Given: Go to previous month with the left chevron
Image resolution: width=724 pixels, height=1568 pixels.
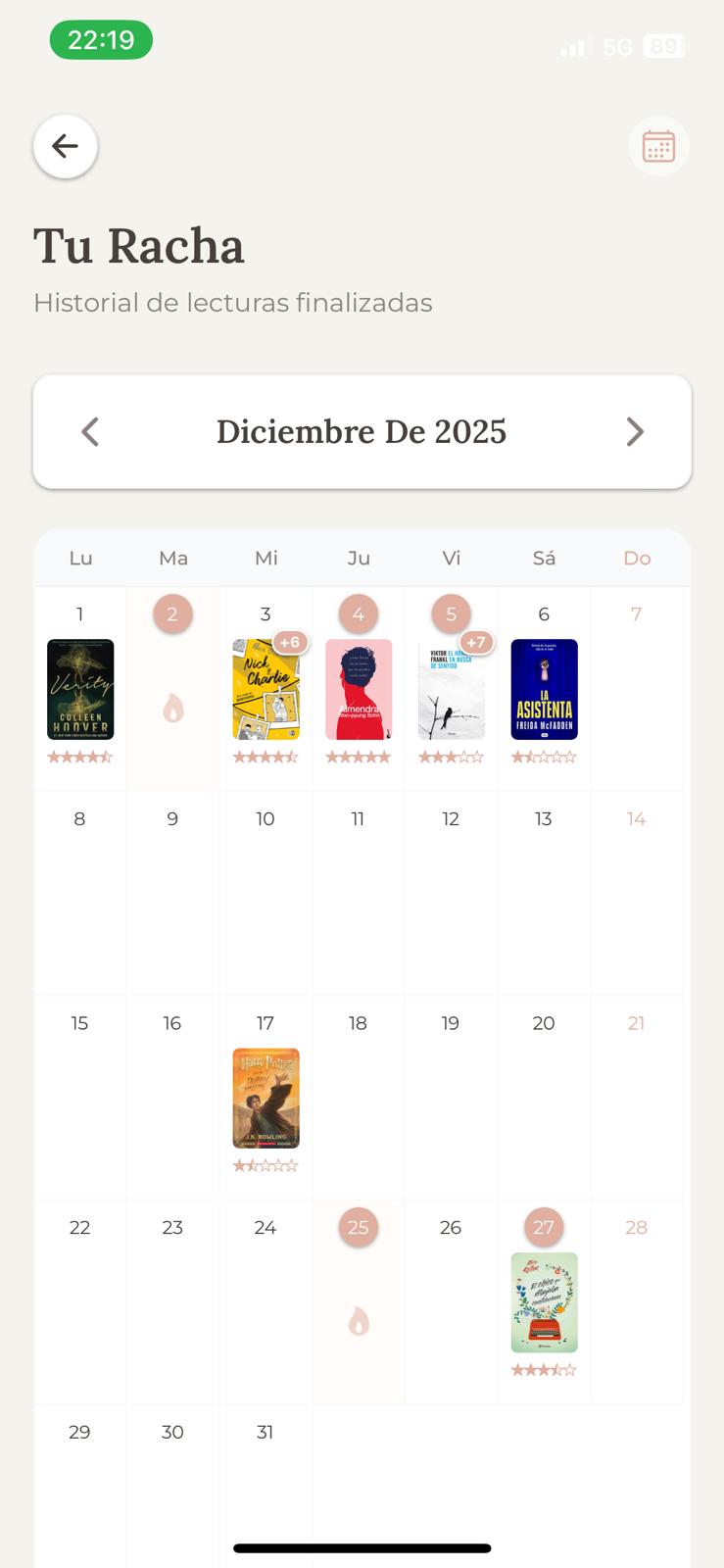Looking at the screenshot, I should (89, 431).
